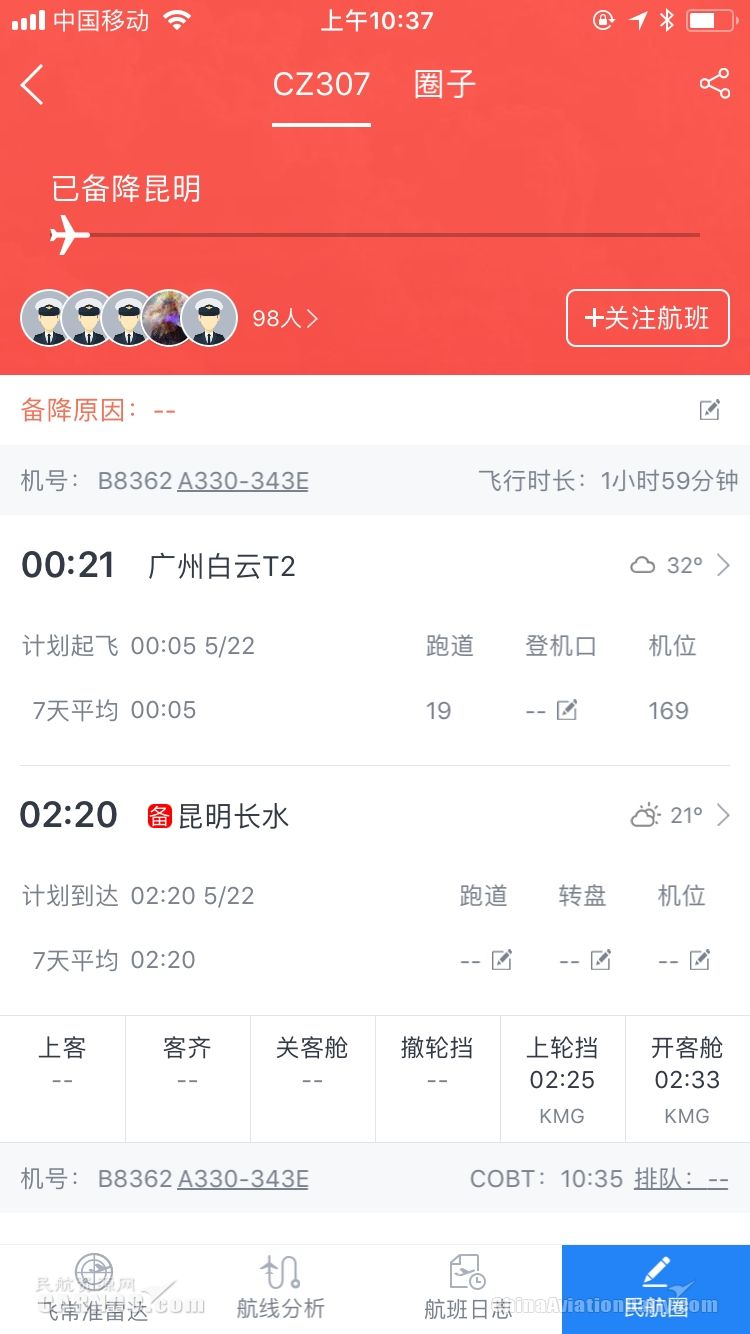This screenshot has width=750, height=1334.
Task: Open the 航班日志 flight log tab
Action: pos(468,1289)
